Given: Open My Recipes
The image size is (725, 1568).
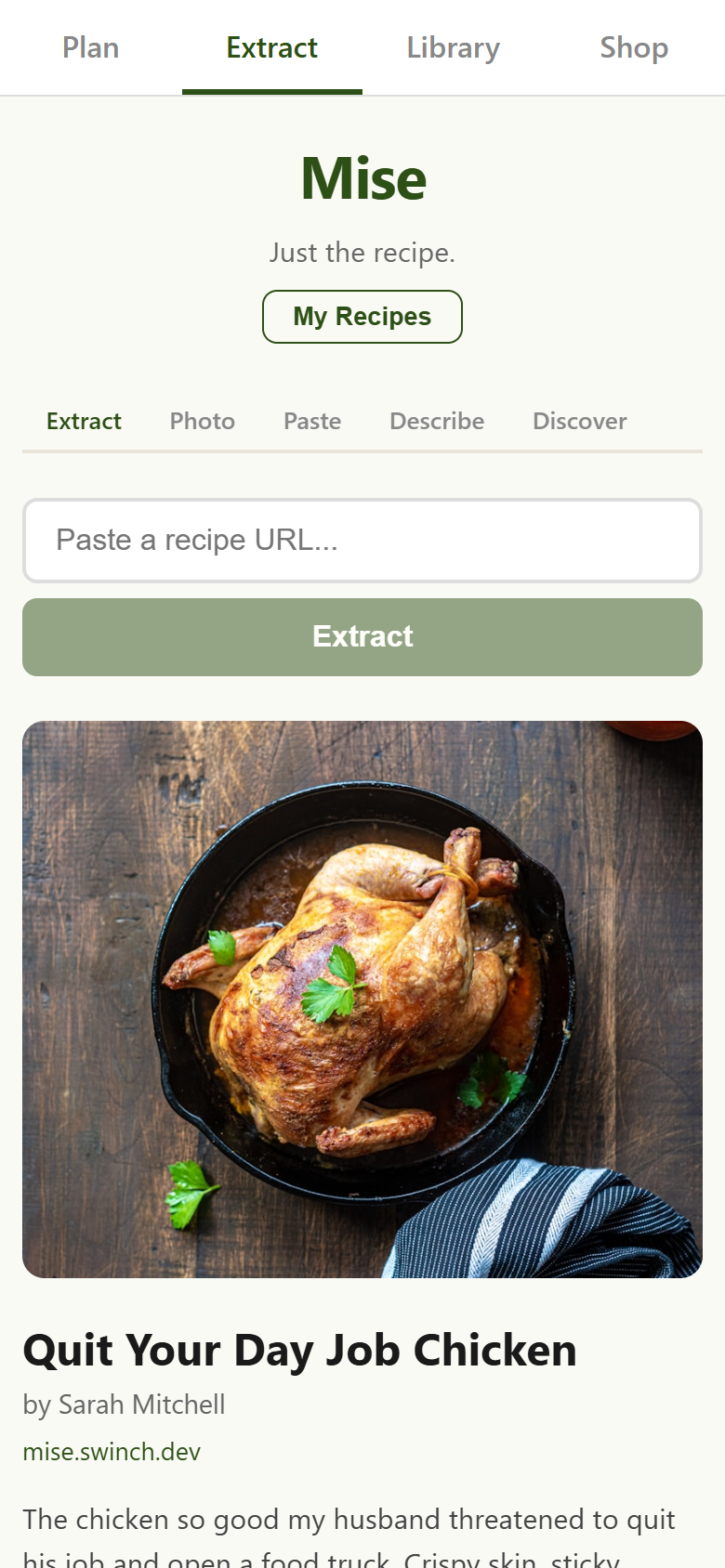Looking at the screenshot, I should (x=362, y=317).
